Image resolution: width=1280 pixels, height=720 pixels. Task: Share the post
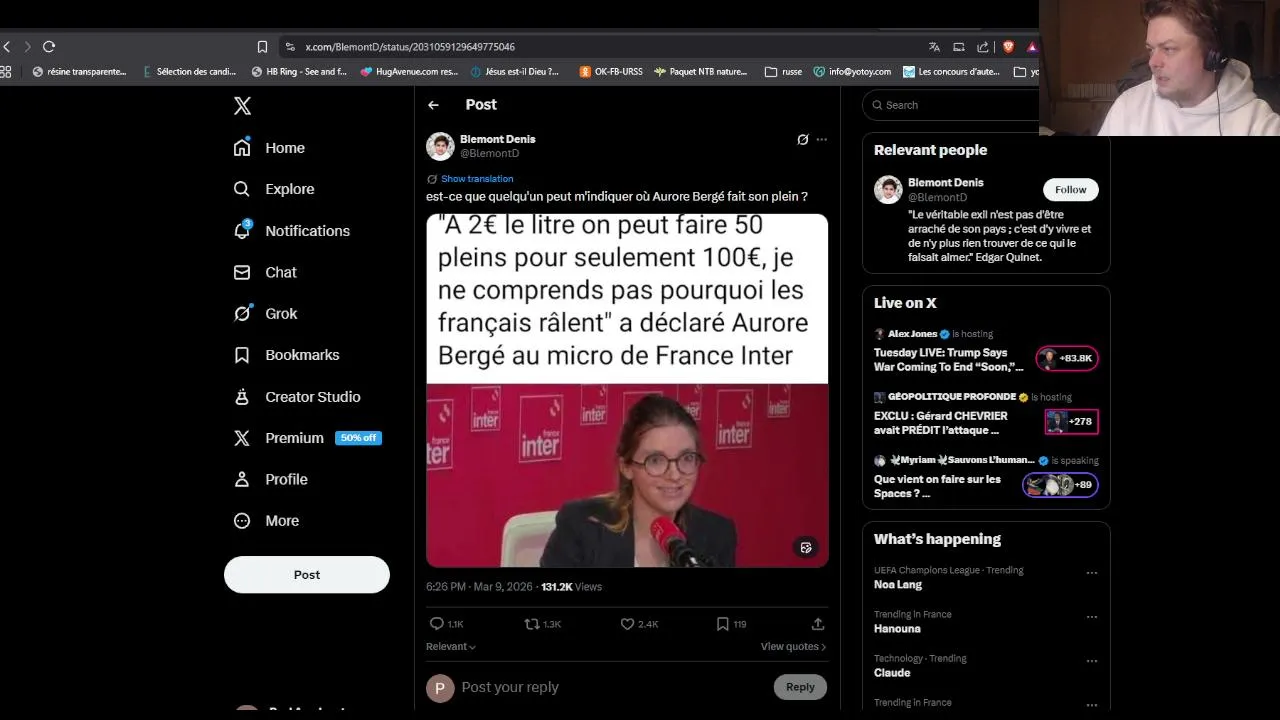click(817, 624)
